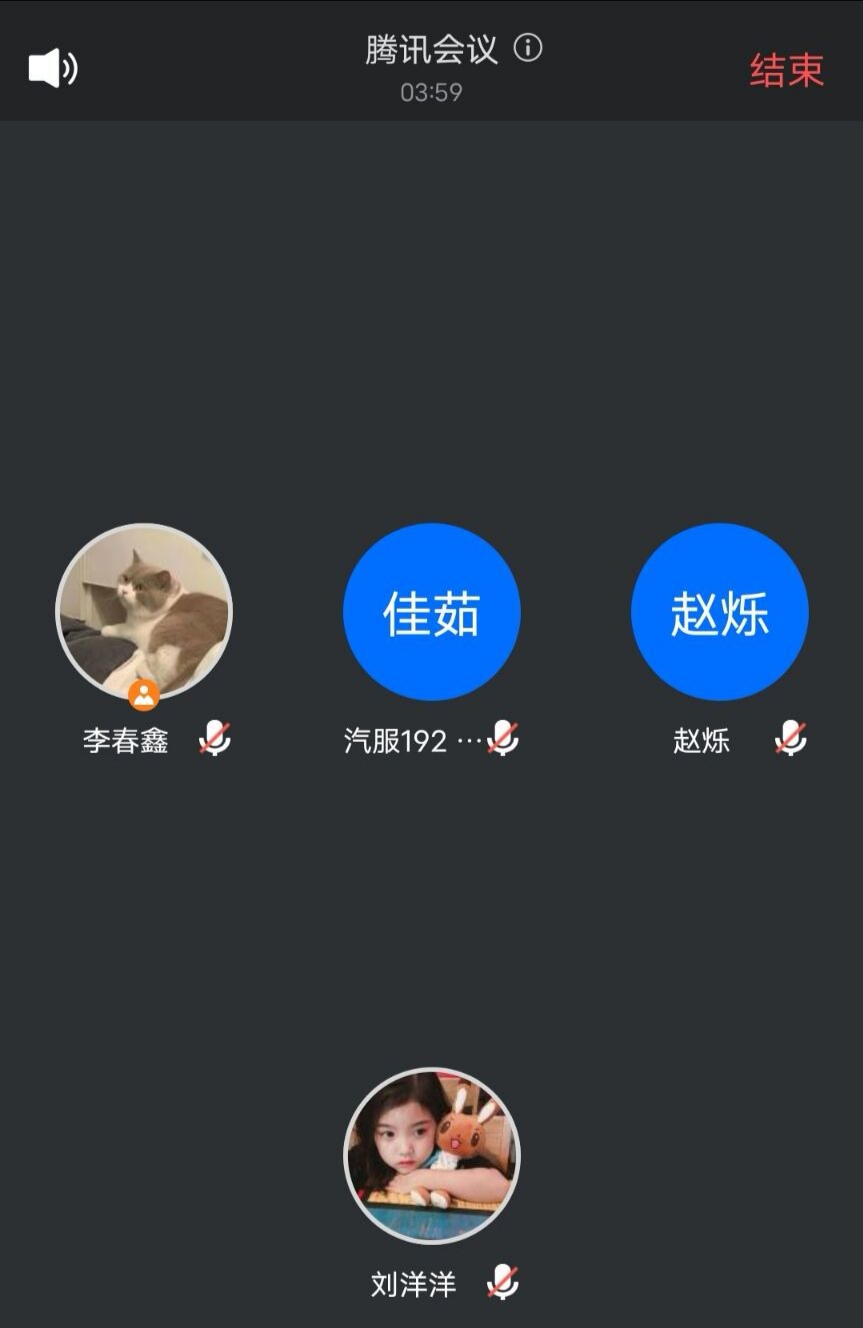Select 李春鑫's cat avatar tile
The image size is (863, 1328).
pos(144,611)
